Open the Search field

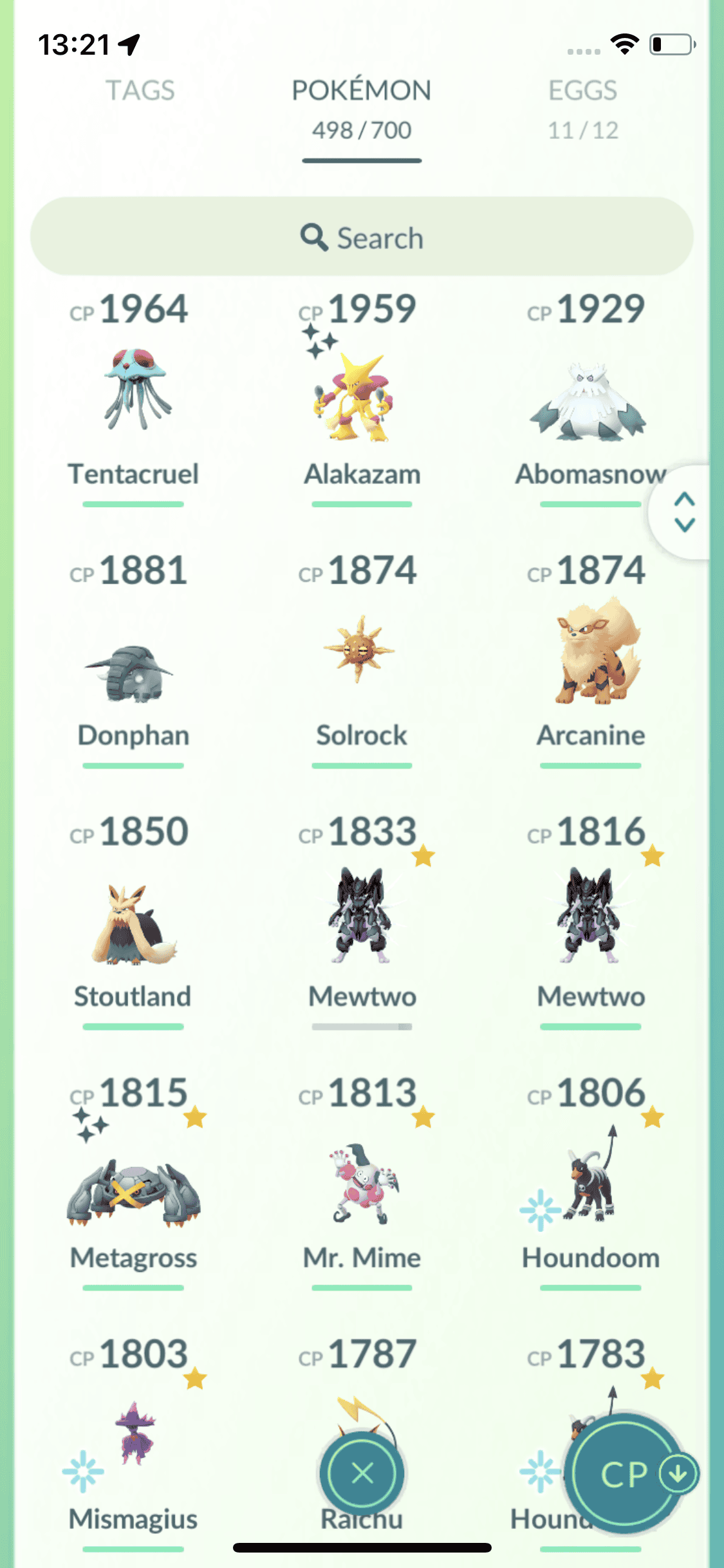pos(362,238)
